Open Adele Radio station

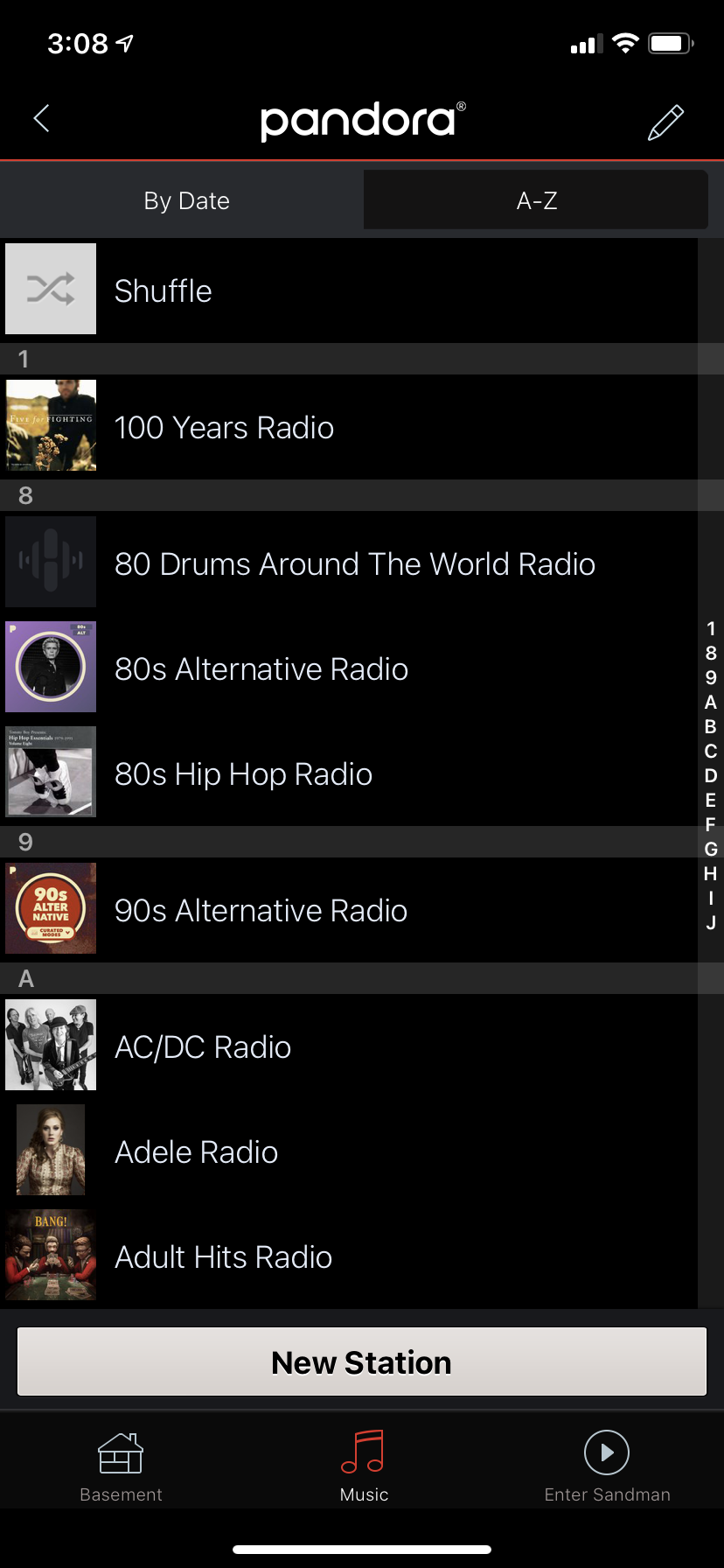349,1151
